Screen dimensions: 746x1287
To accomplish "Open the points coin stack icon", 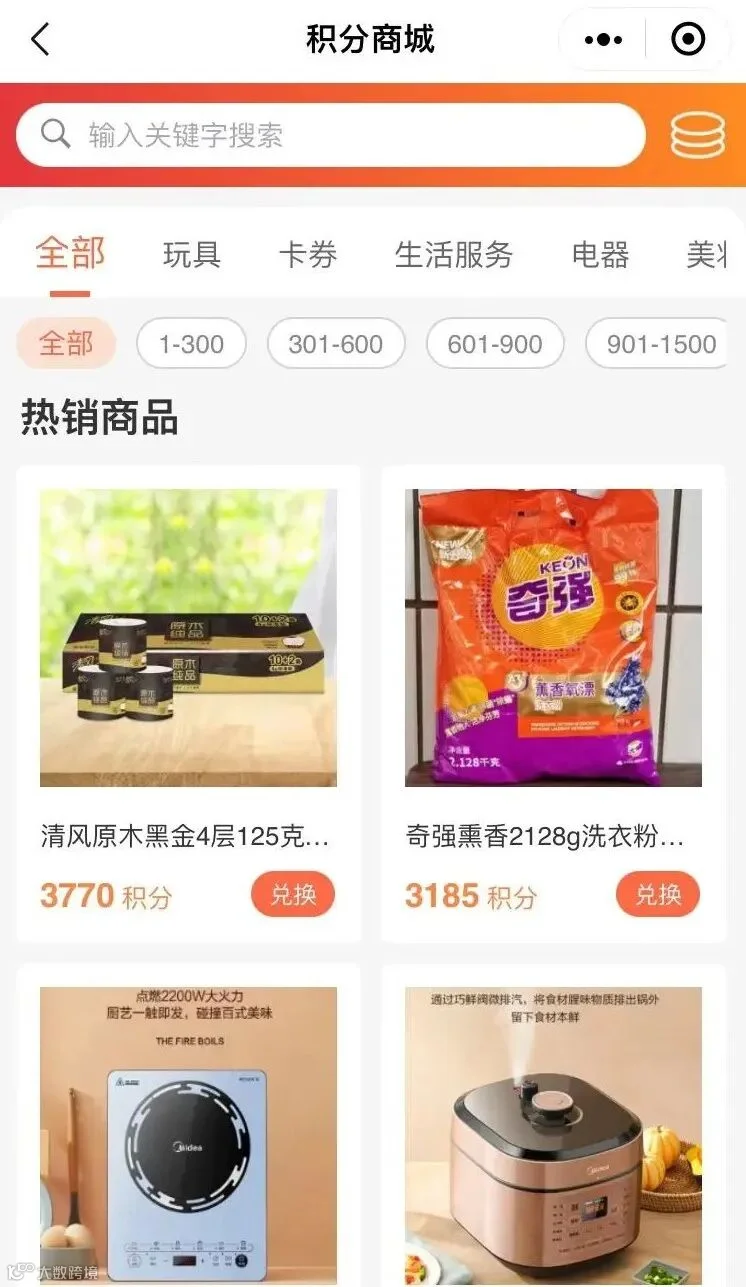I will point(698,135).
